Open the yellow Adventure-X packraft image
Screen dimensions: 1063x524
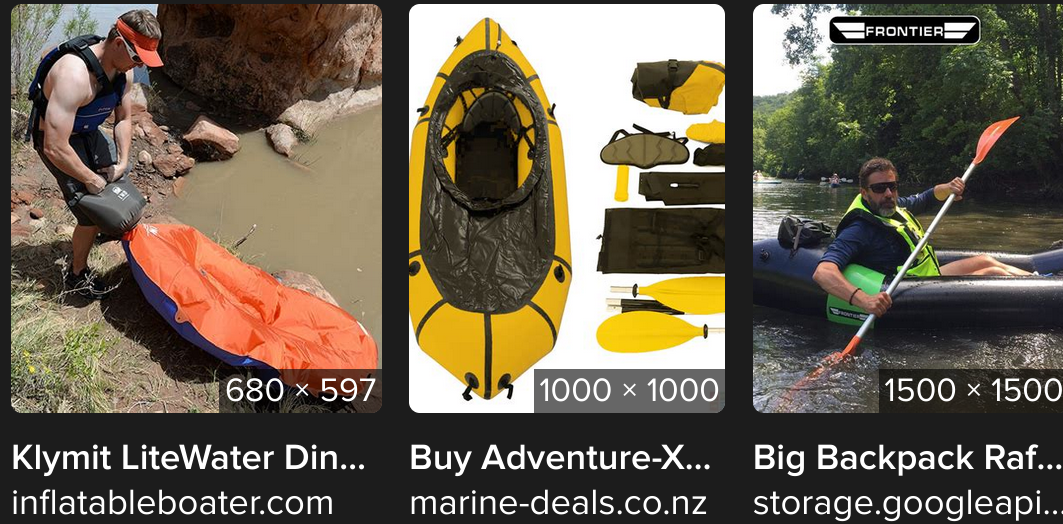click(567, 208)
